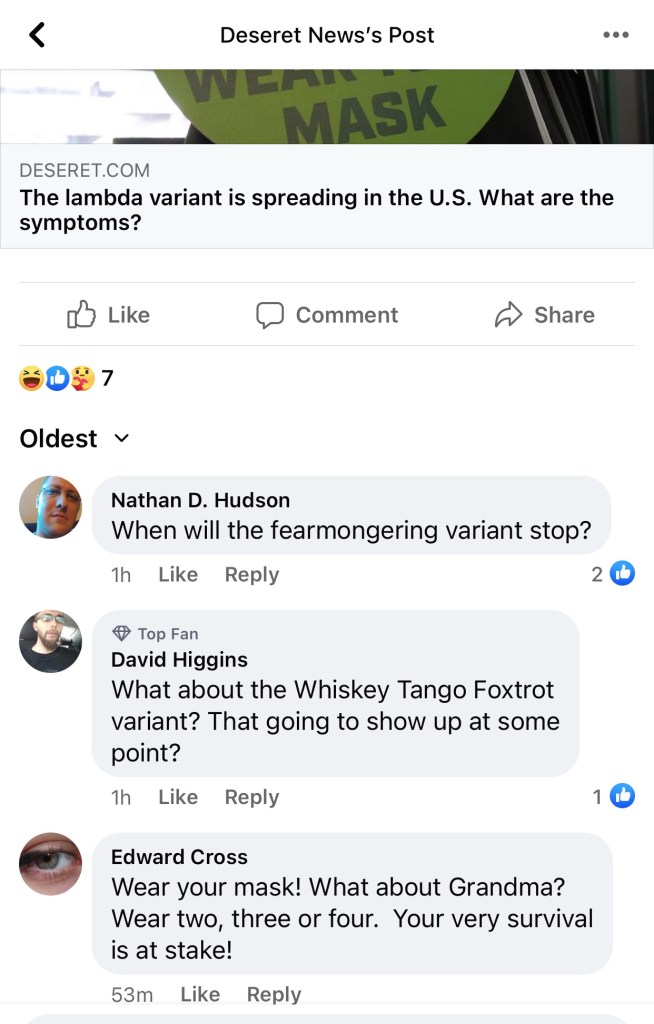The image size is (654, 1024).
Task: Like Edward Cross's comment
Action: click(200, 994)
